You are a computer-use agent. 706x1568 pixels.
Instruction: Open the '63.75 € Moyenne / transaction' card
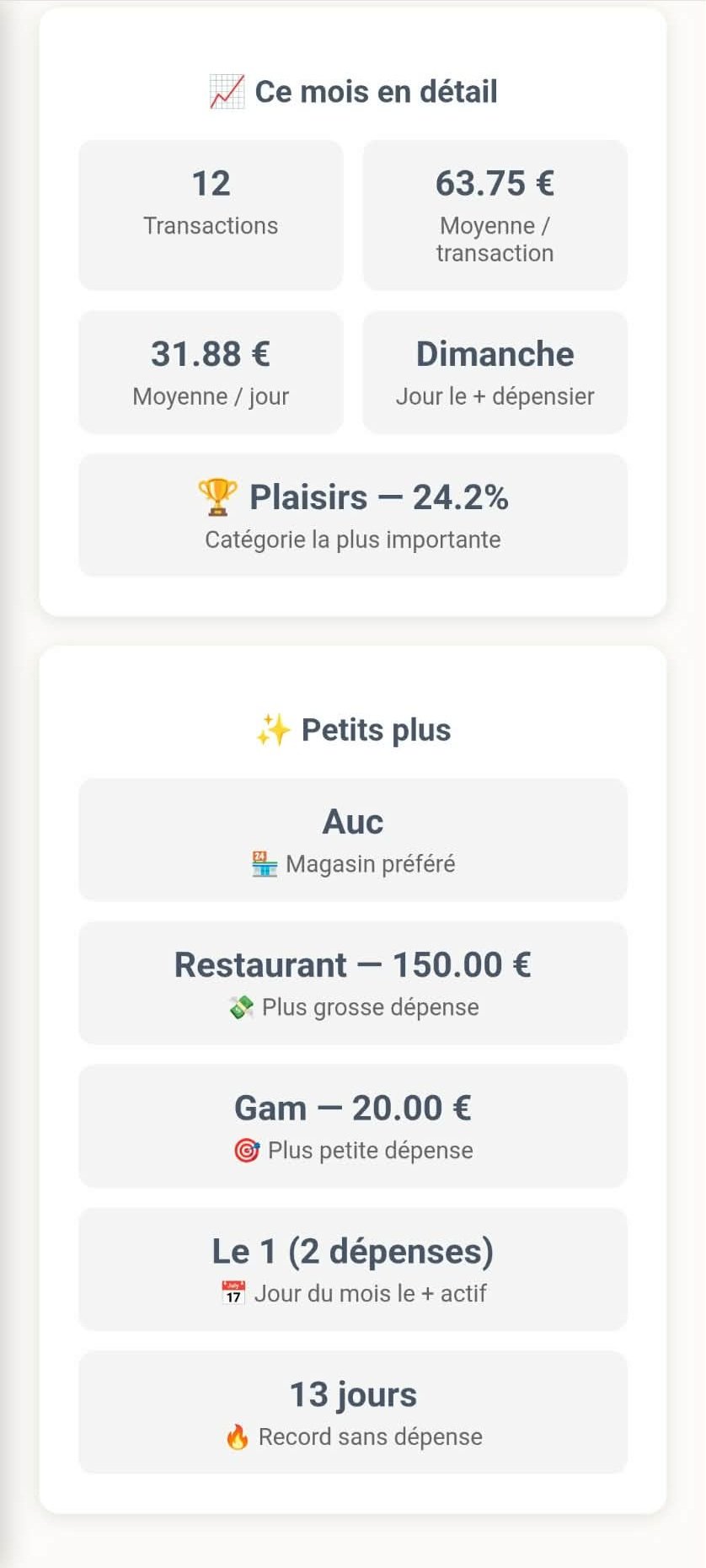coord(495,214)
